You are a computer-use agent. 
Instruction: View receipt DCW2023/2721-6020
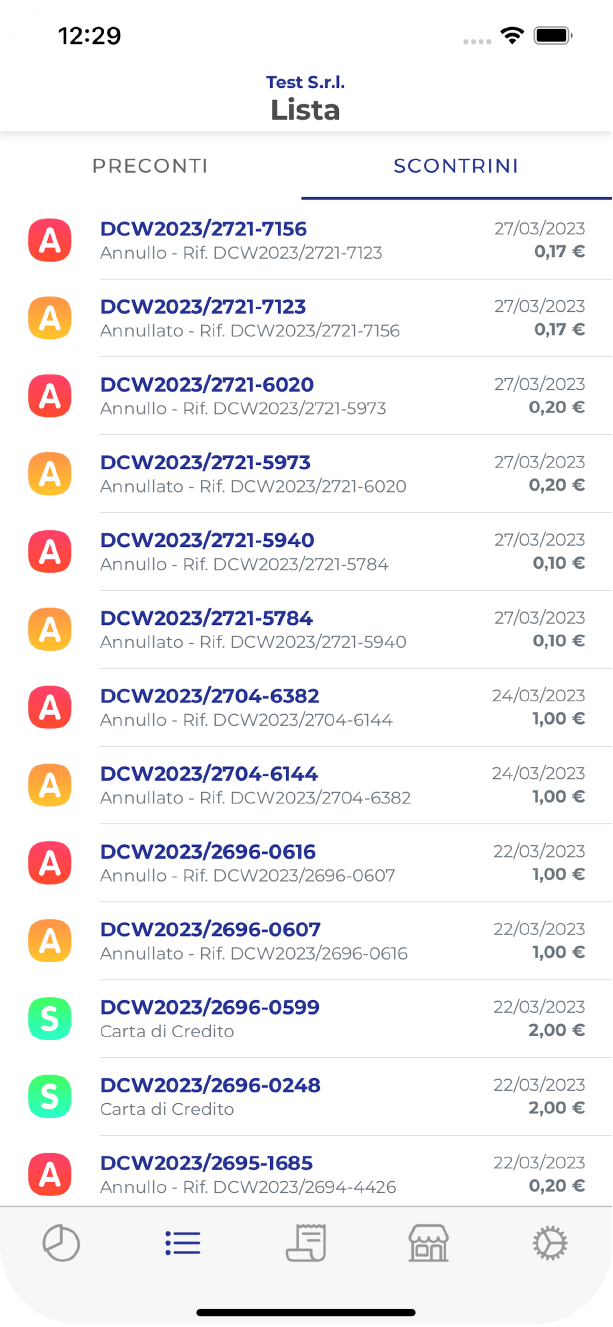coord(306,396)
